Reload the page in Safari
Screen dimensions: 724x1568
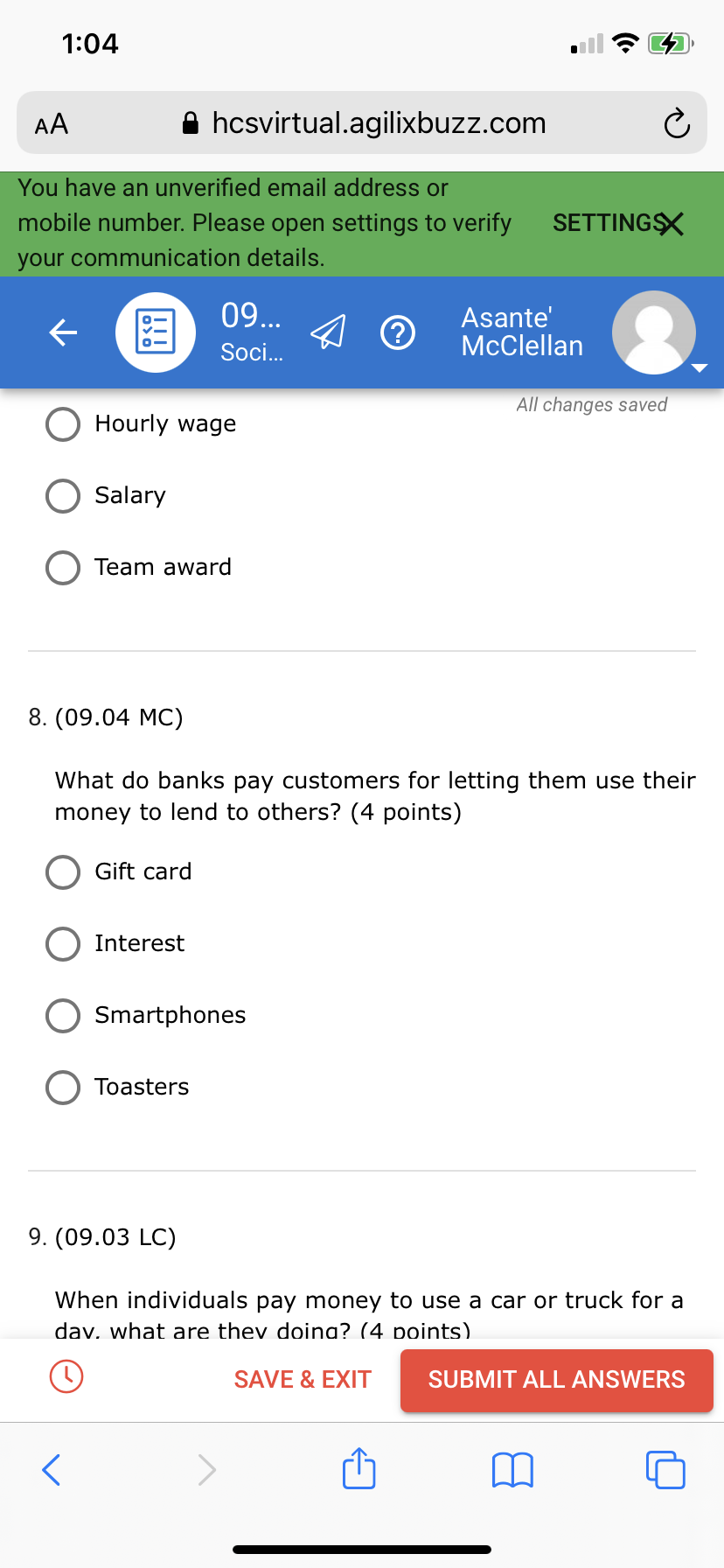[676, 123]
